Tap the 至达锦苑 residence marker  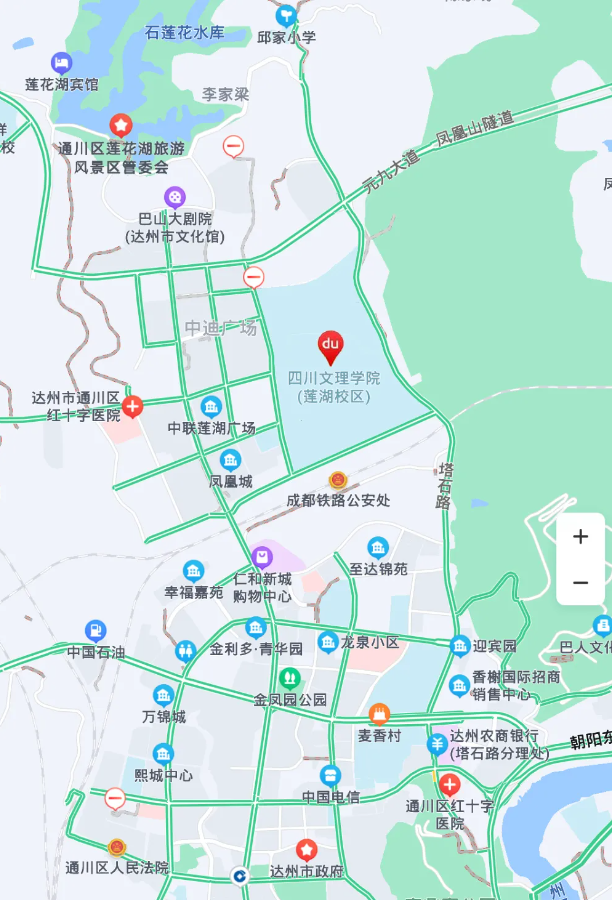pos(378,548)
